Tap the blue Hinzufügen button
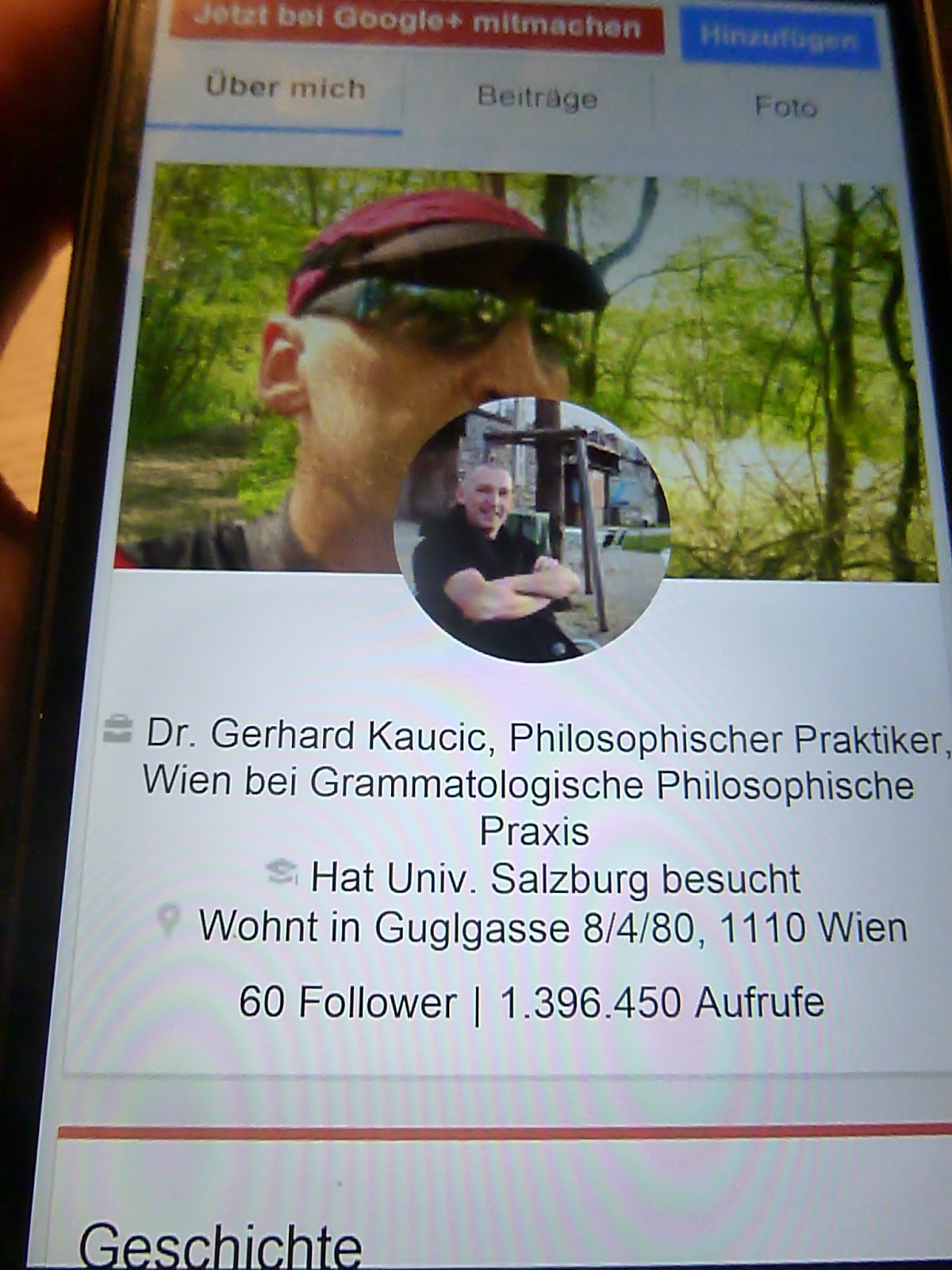This screenshot has width=952, height=1270. pos(781,37)
